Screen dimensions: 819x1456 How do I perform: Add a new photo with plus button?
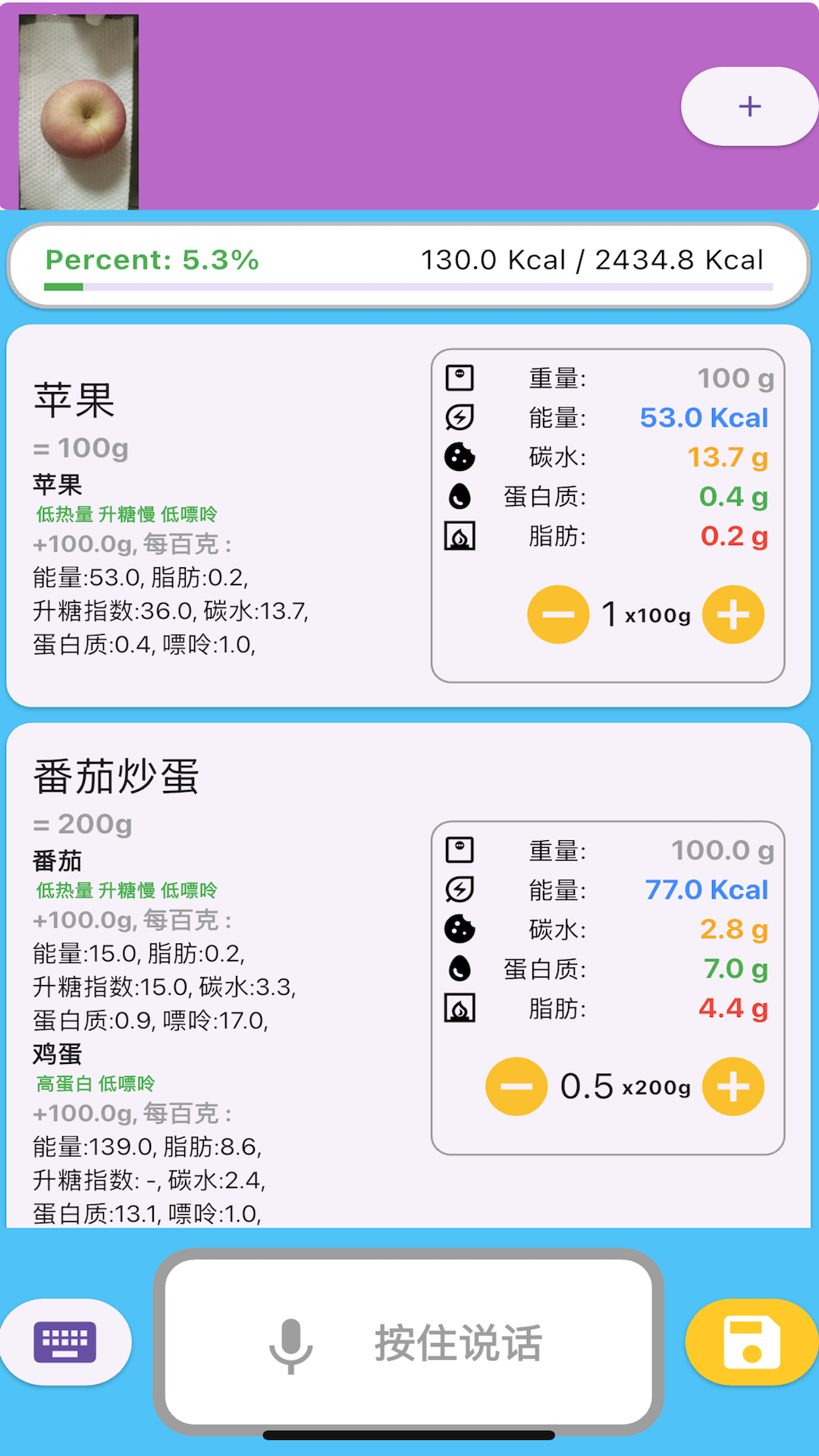point(749,106)
